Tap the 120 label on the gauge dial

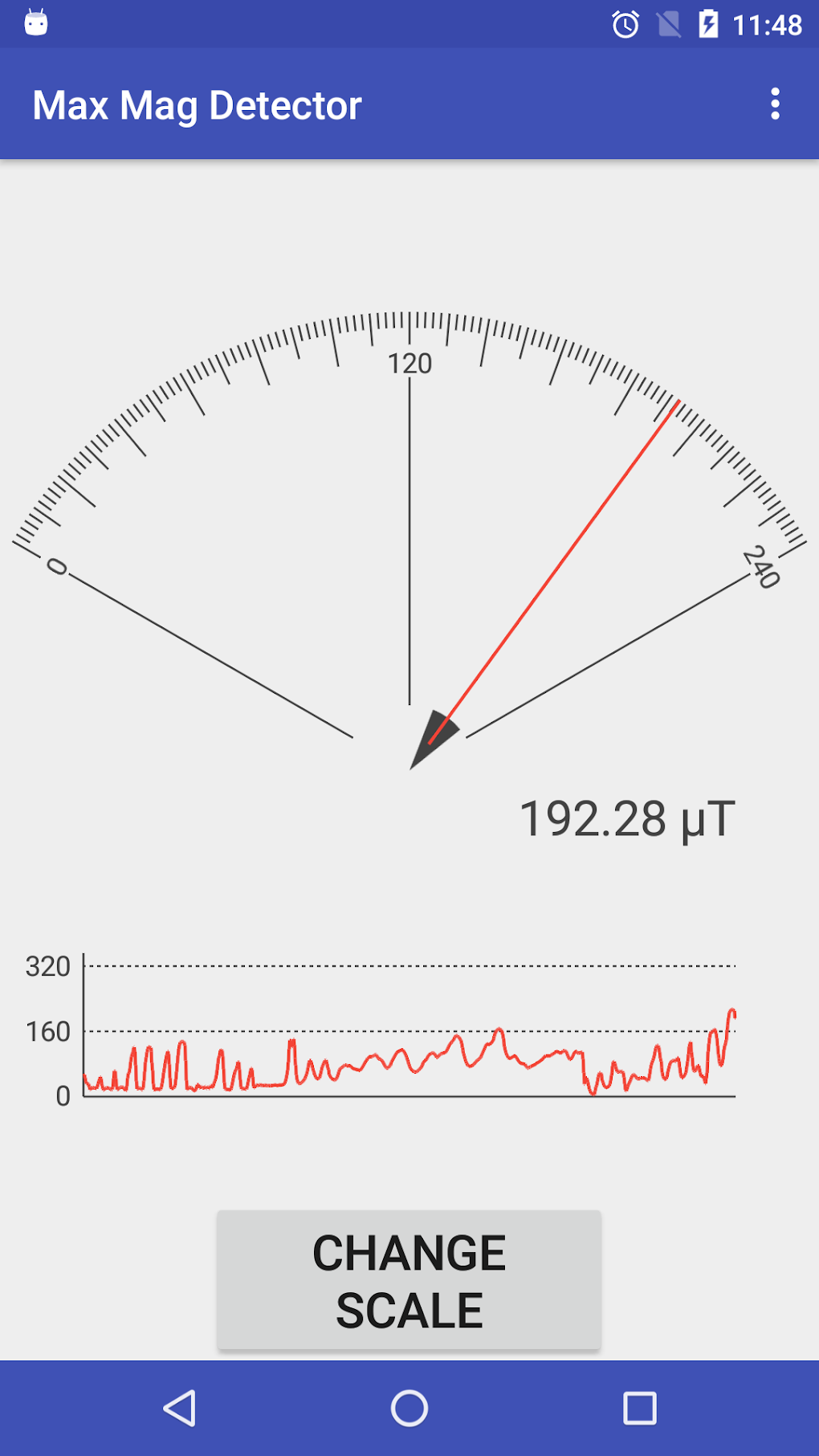coord(410,364)
